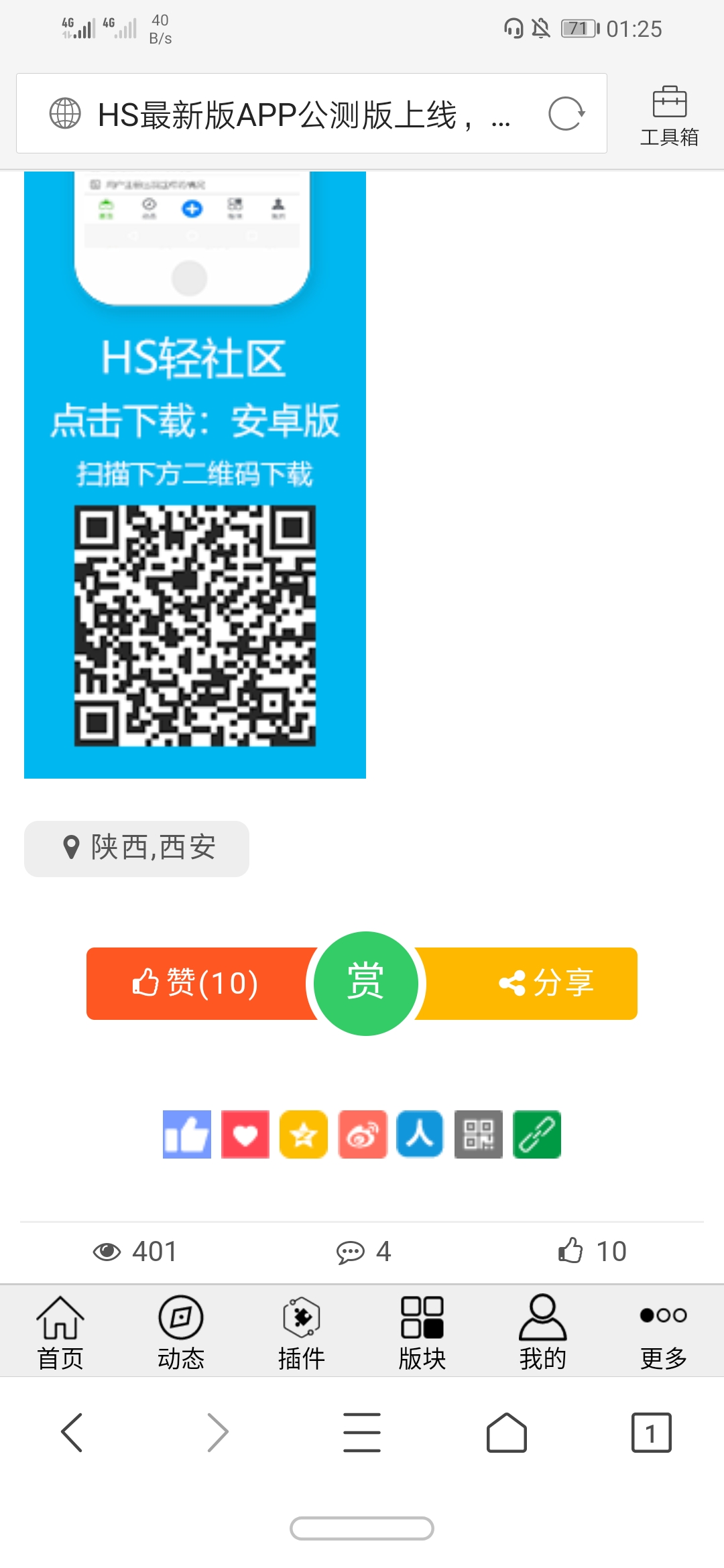
Task: Tap the red heart share icon
Action: 245,1134
